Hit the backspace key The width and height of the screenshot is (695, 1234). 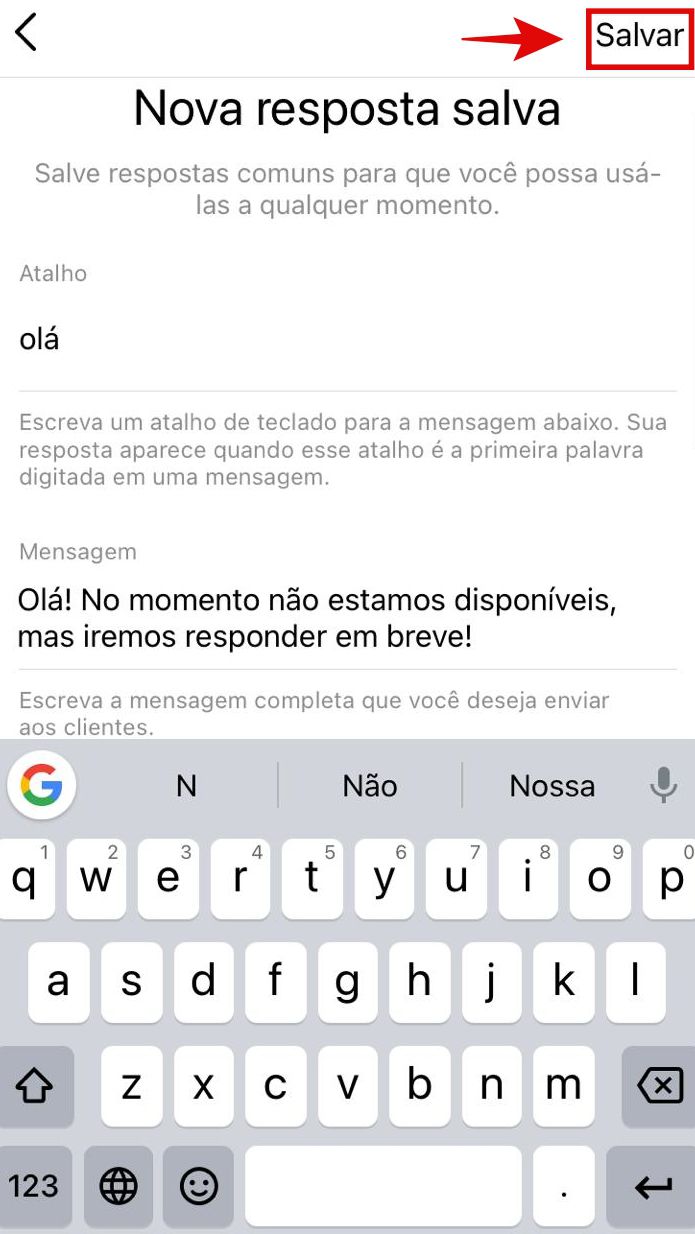pos(658,1086)
